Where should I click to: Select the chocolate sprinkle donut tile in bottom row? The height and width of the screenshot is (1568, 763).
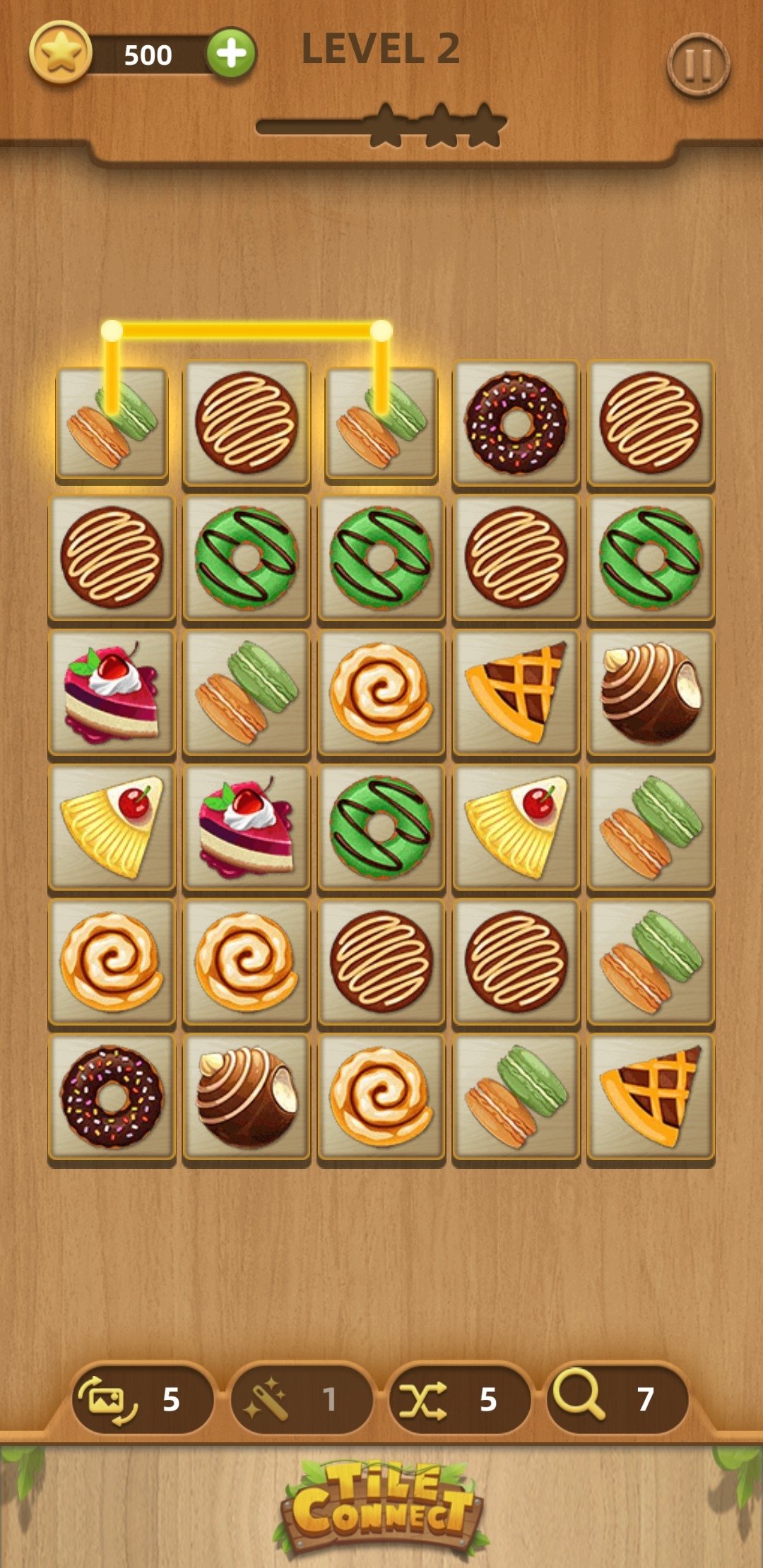(x=112, y=1097)
